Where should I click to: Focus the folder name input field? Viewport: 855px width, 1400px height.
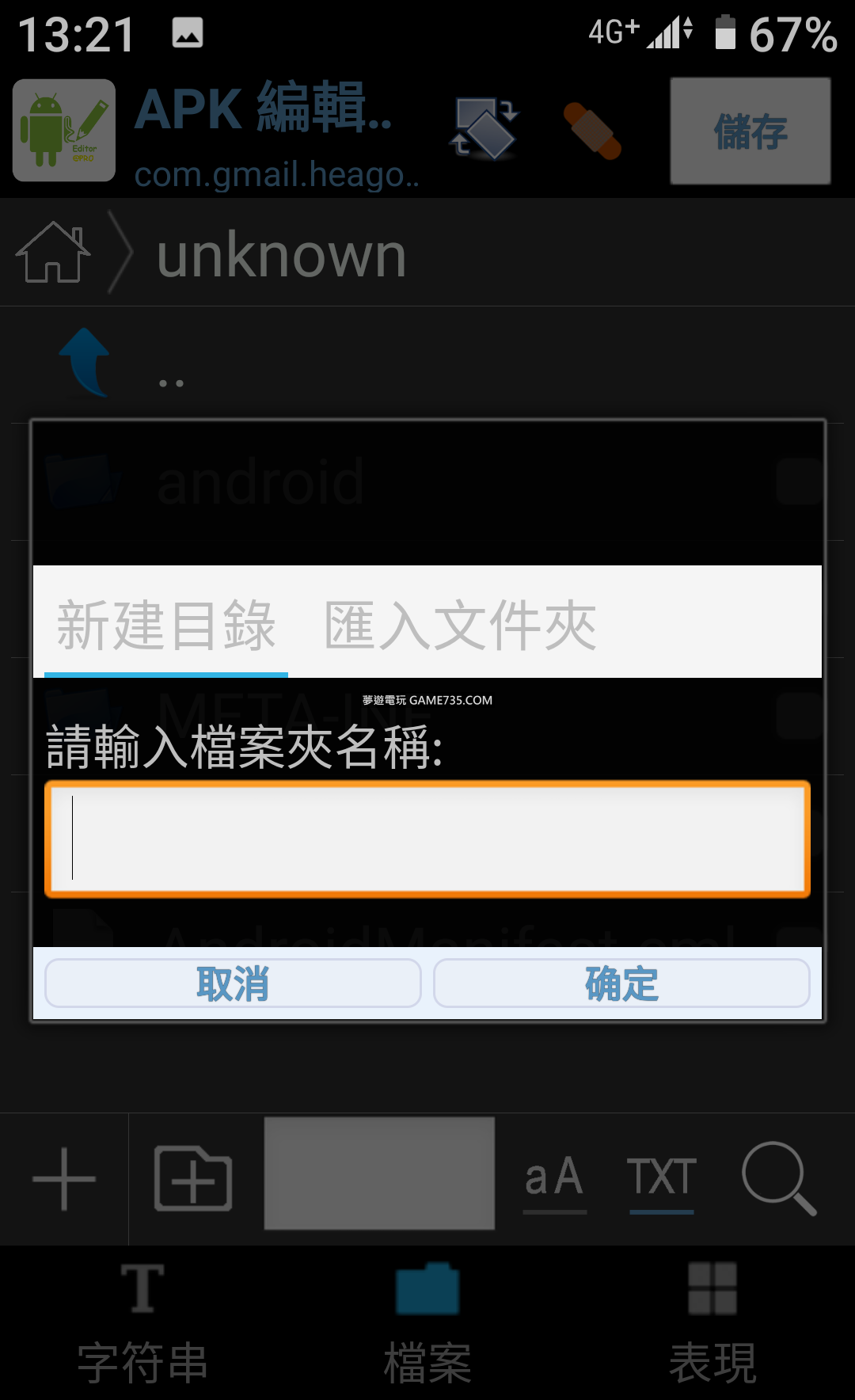pos(427,839)
